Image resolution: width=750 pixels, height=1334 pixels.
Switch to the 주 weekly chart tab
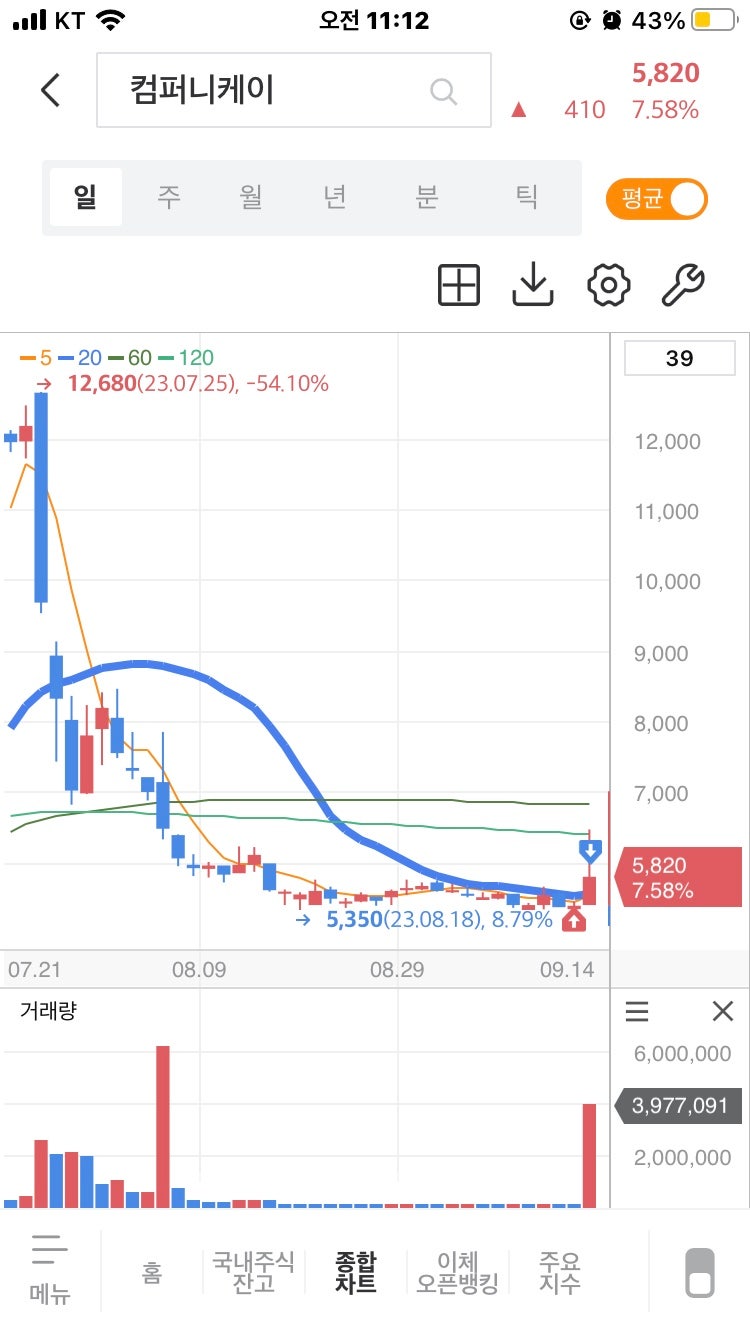point(167,197)
